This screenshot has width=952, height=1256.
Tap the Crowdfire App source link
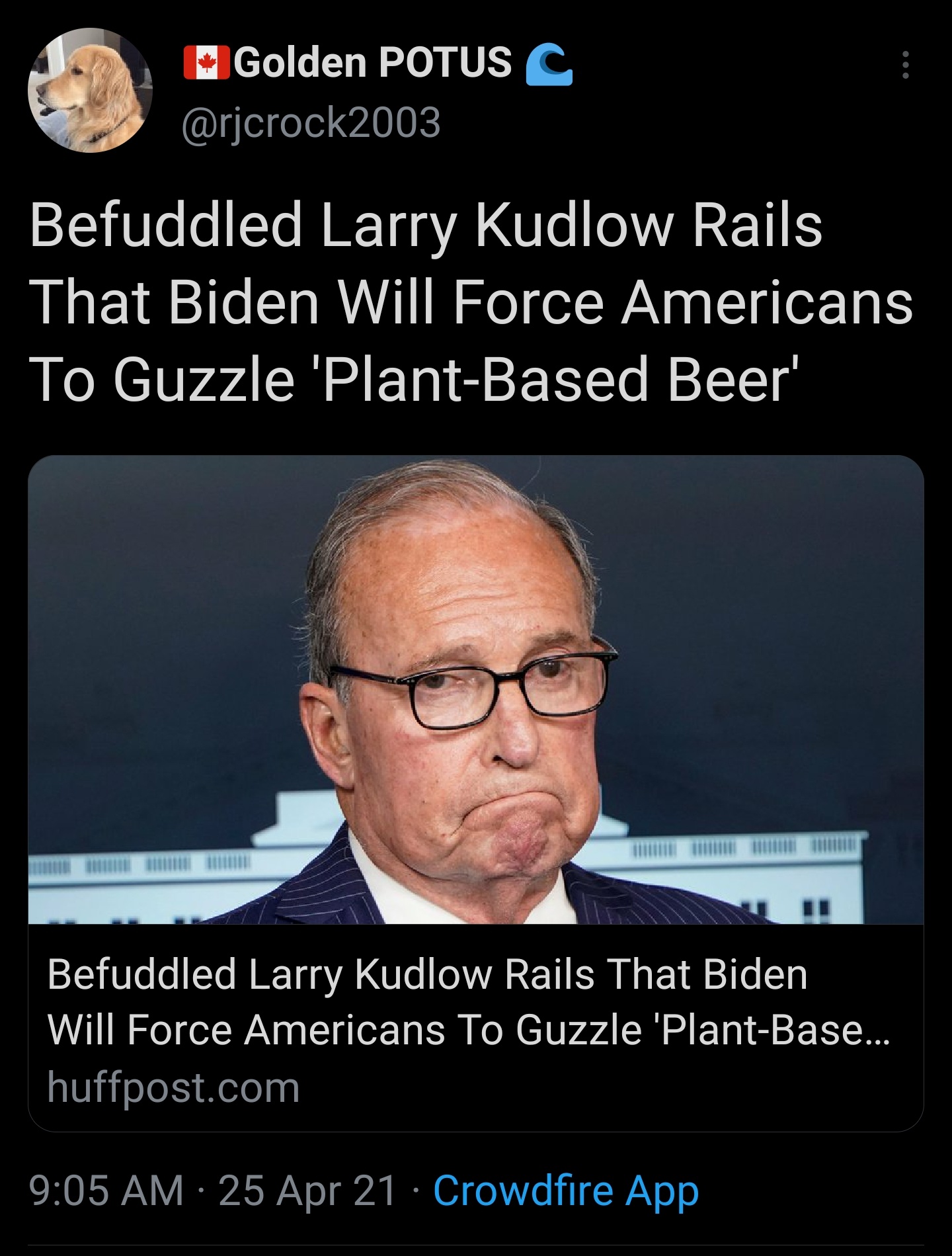[566, 1191]
